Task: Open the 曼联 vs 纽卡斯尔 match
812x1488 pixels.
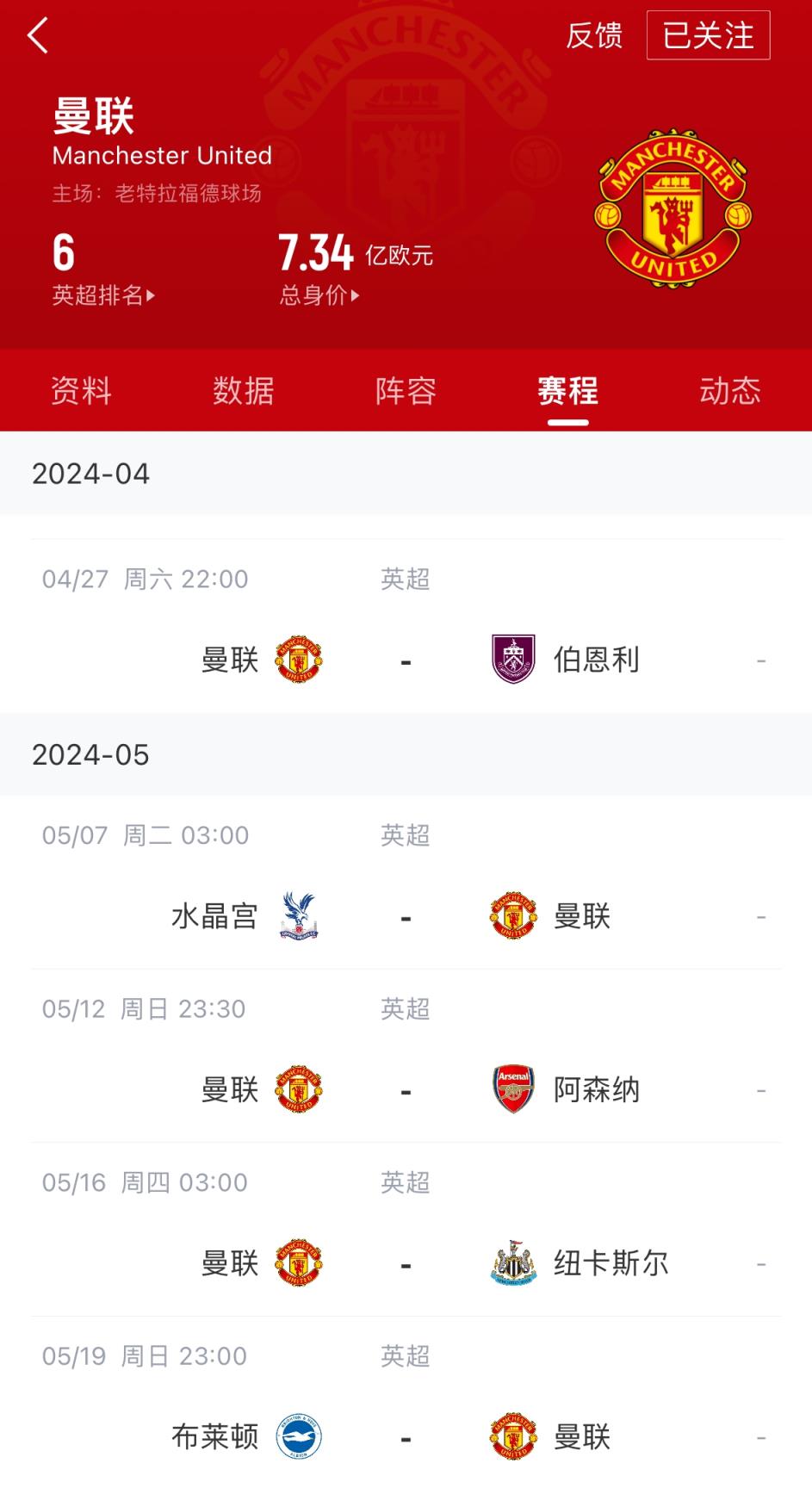Action: click(x=406, y=1264)
